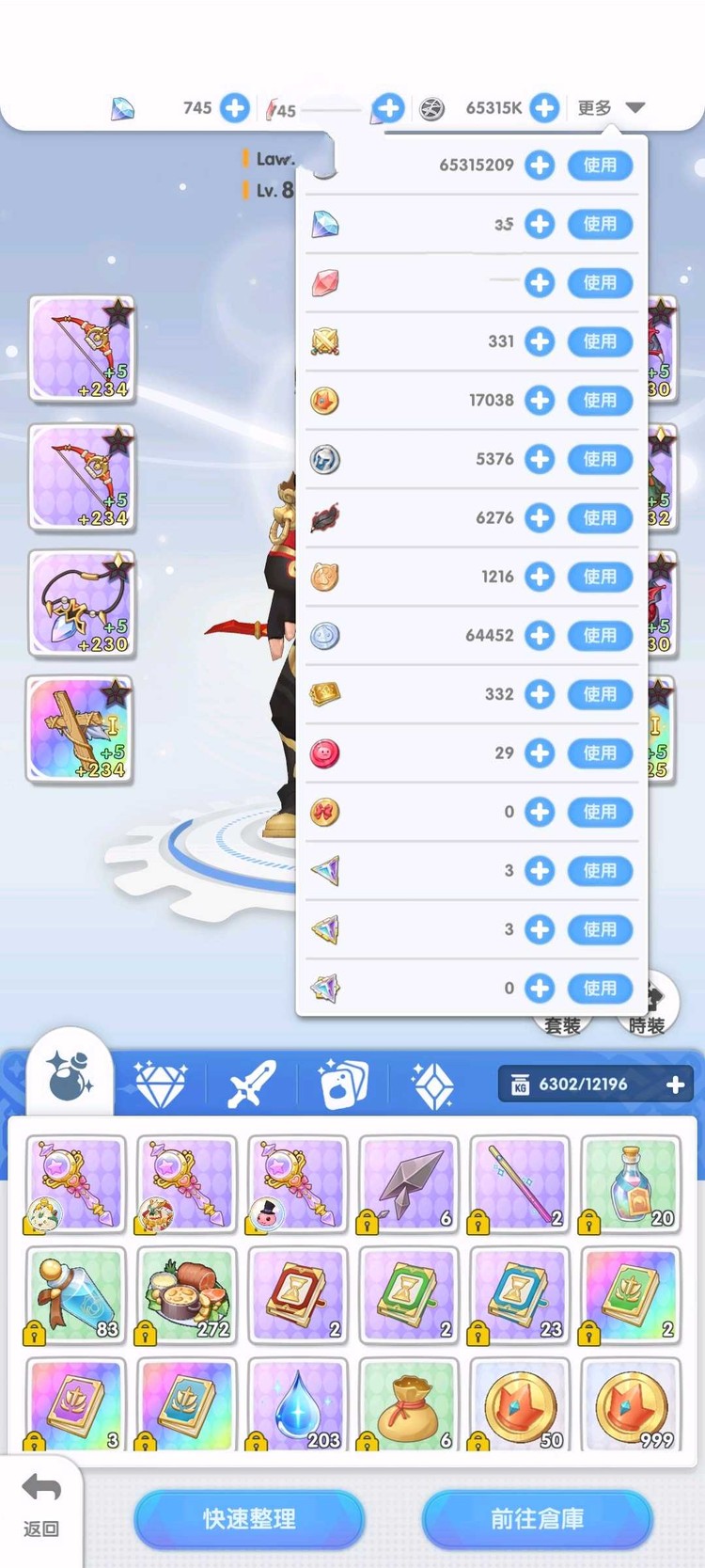
Task: Go to 前往倉庫 storage
Action: 537,1518
